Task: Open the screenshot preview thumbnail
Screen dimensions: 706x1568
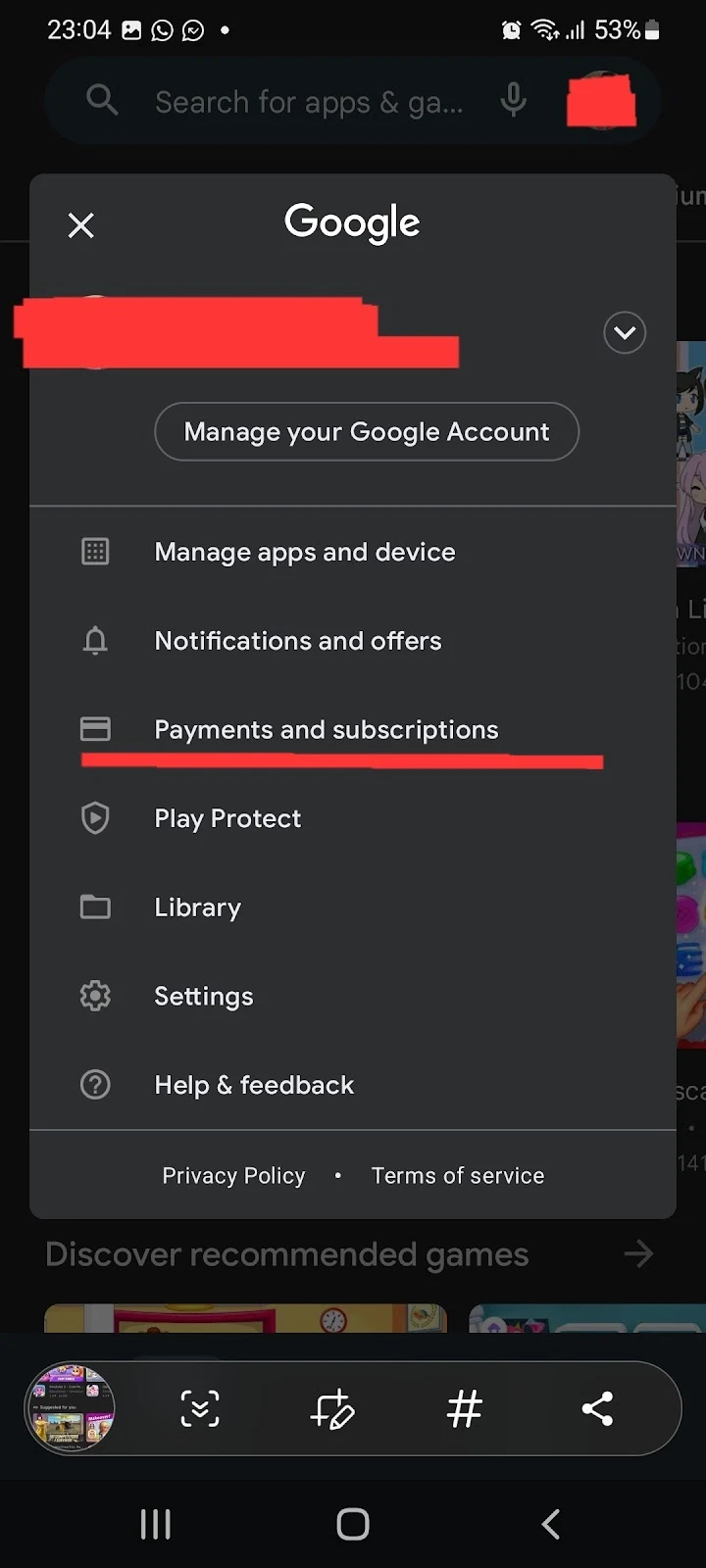Action: 70,1408
